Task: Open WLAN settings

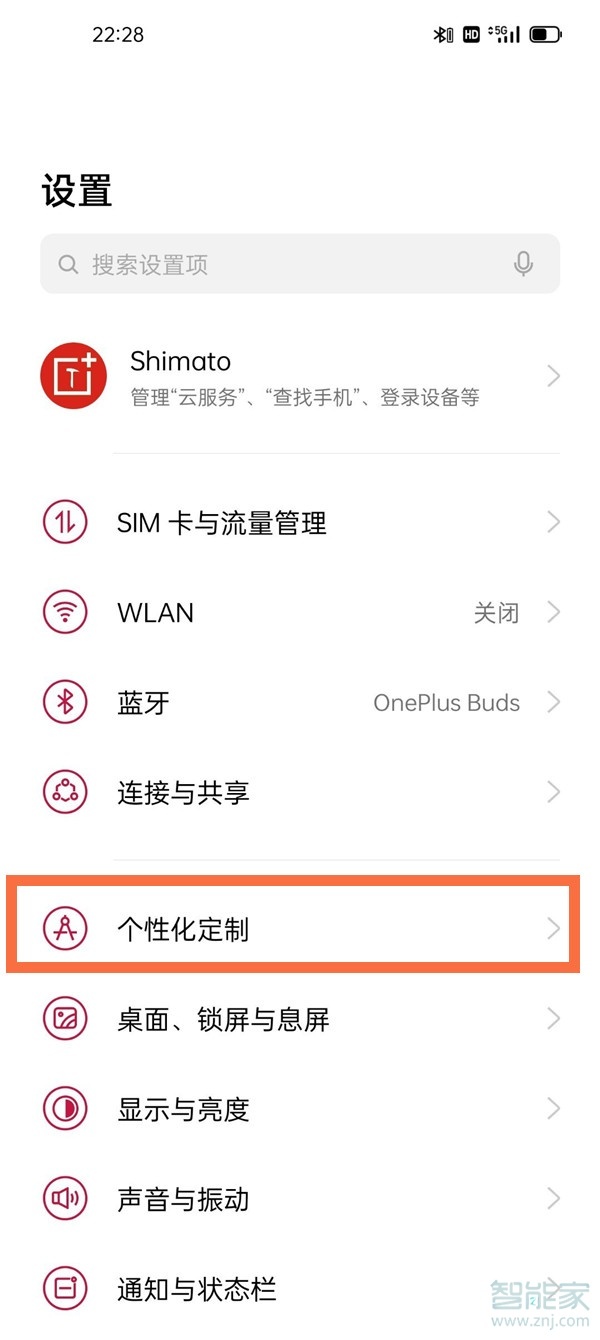Action: (x=300, y=612)
